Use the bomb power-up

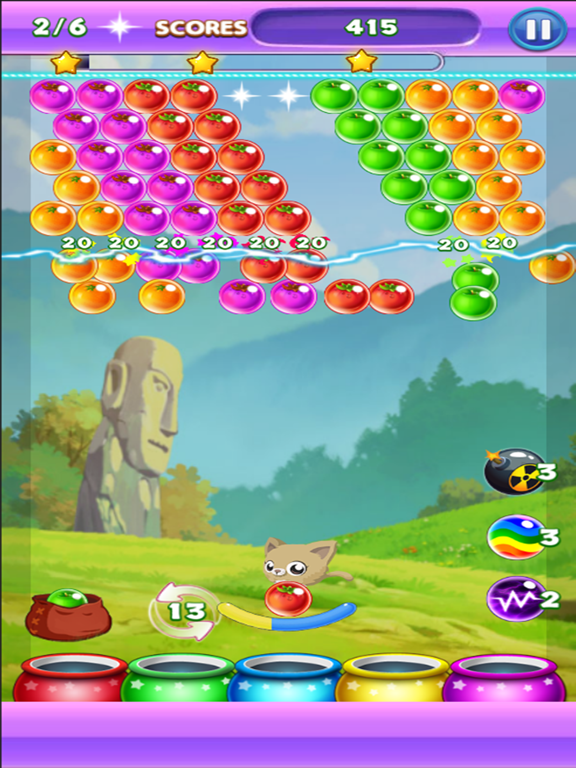(x=514, y=471)
